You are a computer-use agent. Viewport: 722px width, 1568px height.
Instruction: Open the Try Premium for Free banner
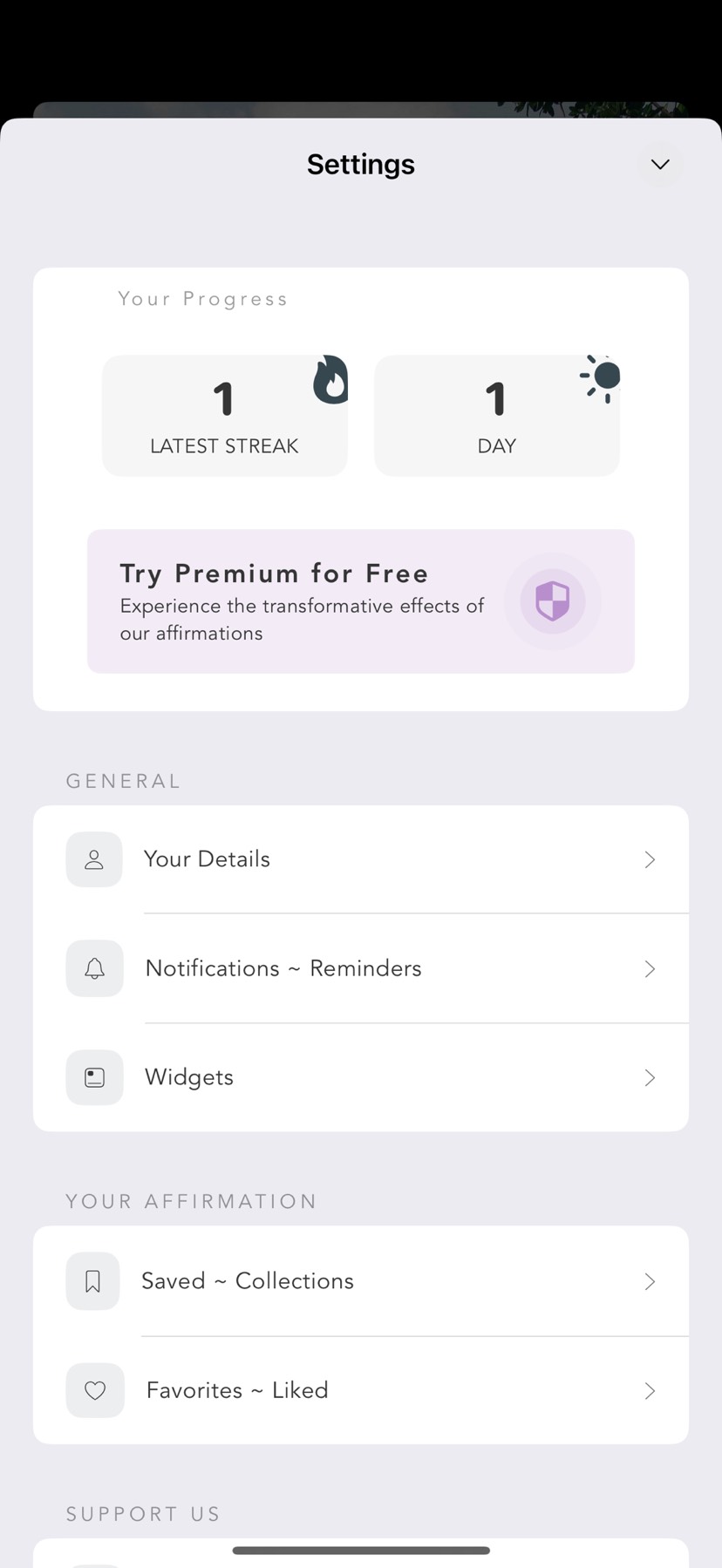coord(360,601)
